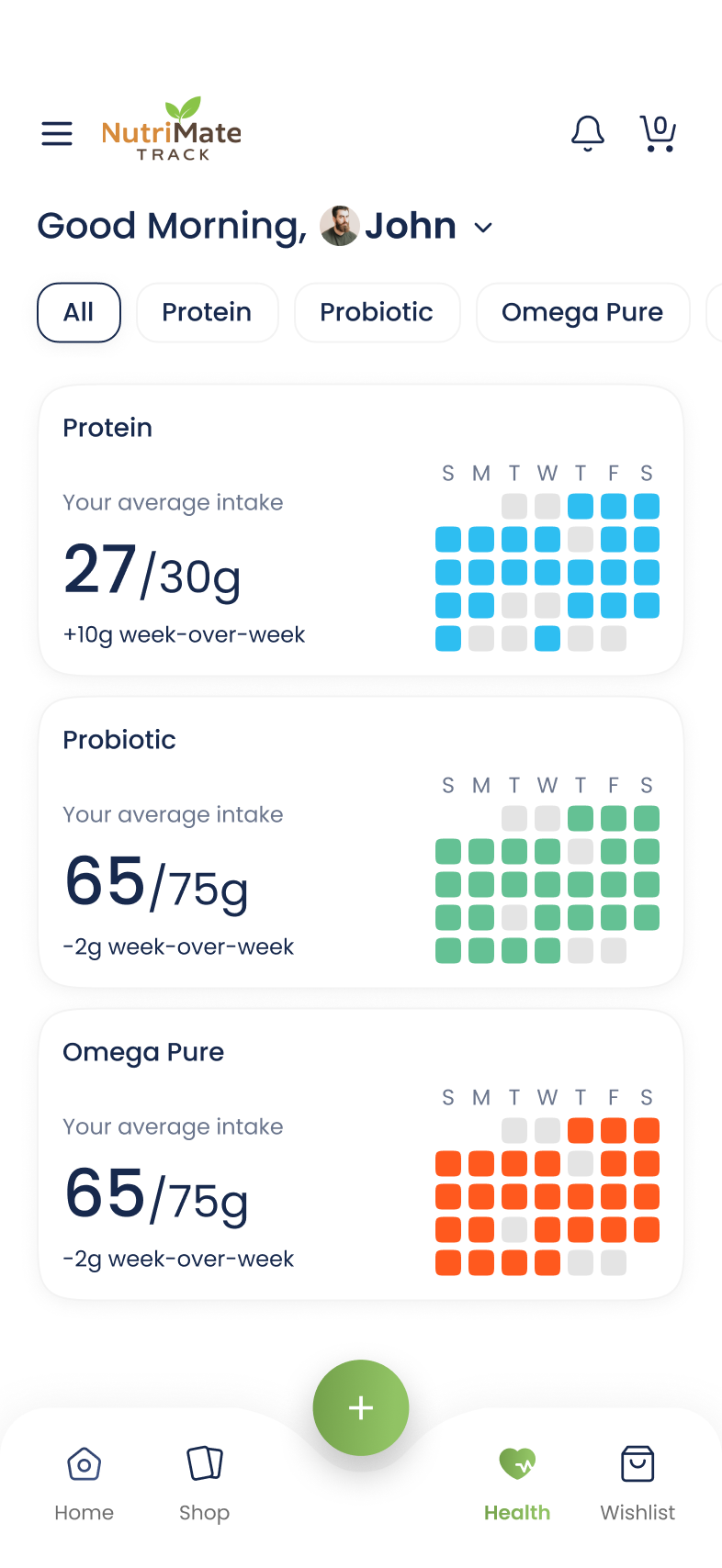Open the notifications bell
722x1568 pixels.
(x=588, y=134)
